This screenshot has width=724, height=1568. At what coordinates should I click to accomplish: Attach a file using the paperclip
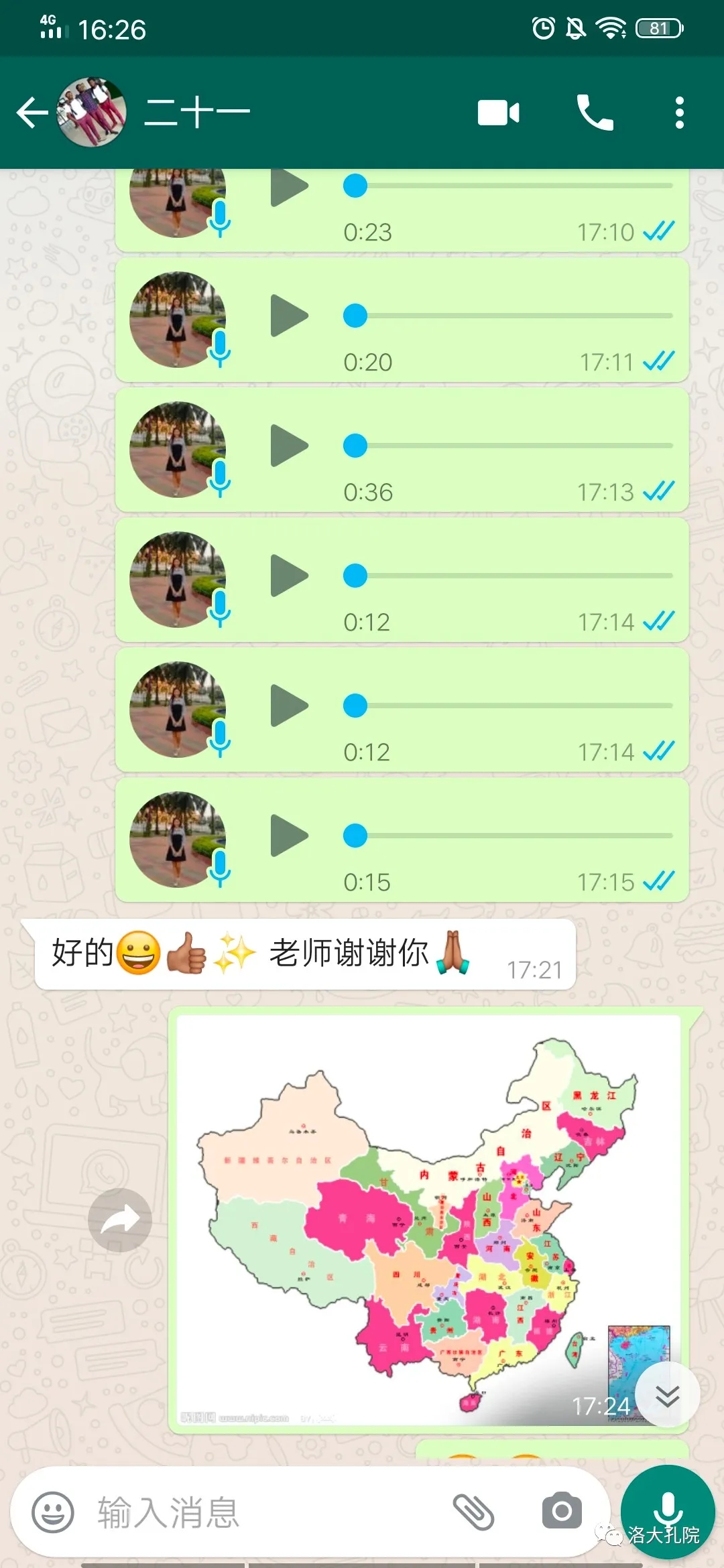pos(473,1502)
